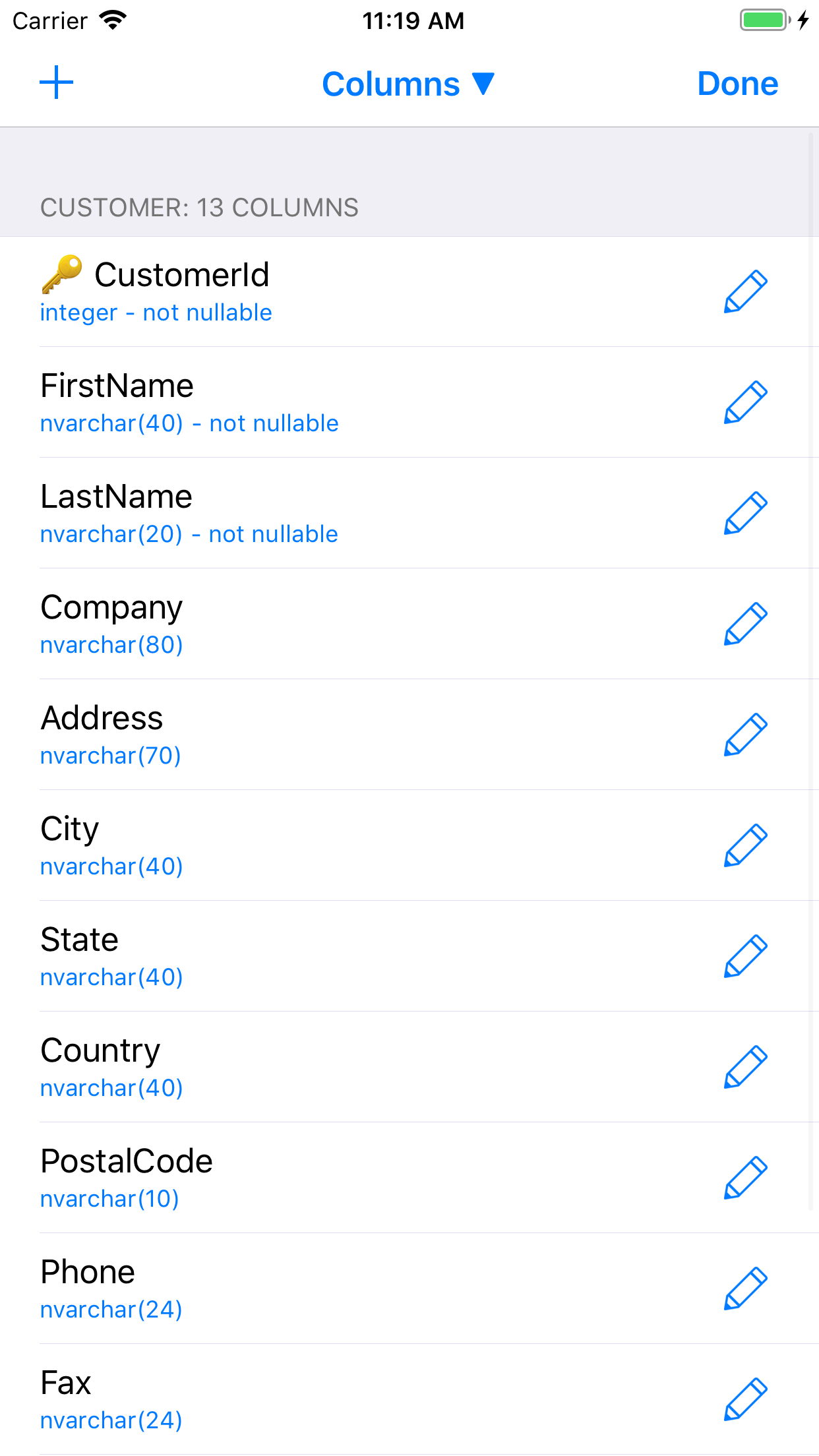Tap the CUSTOMER: 13 COLUMNS section header
This screenshot has height=1456, width=819.
(200, 207)
